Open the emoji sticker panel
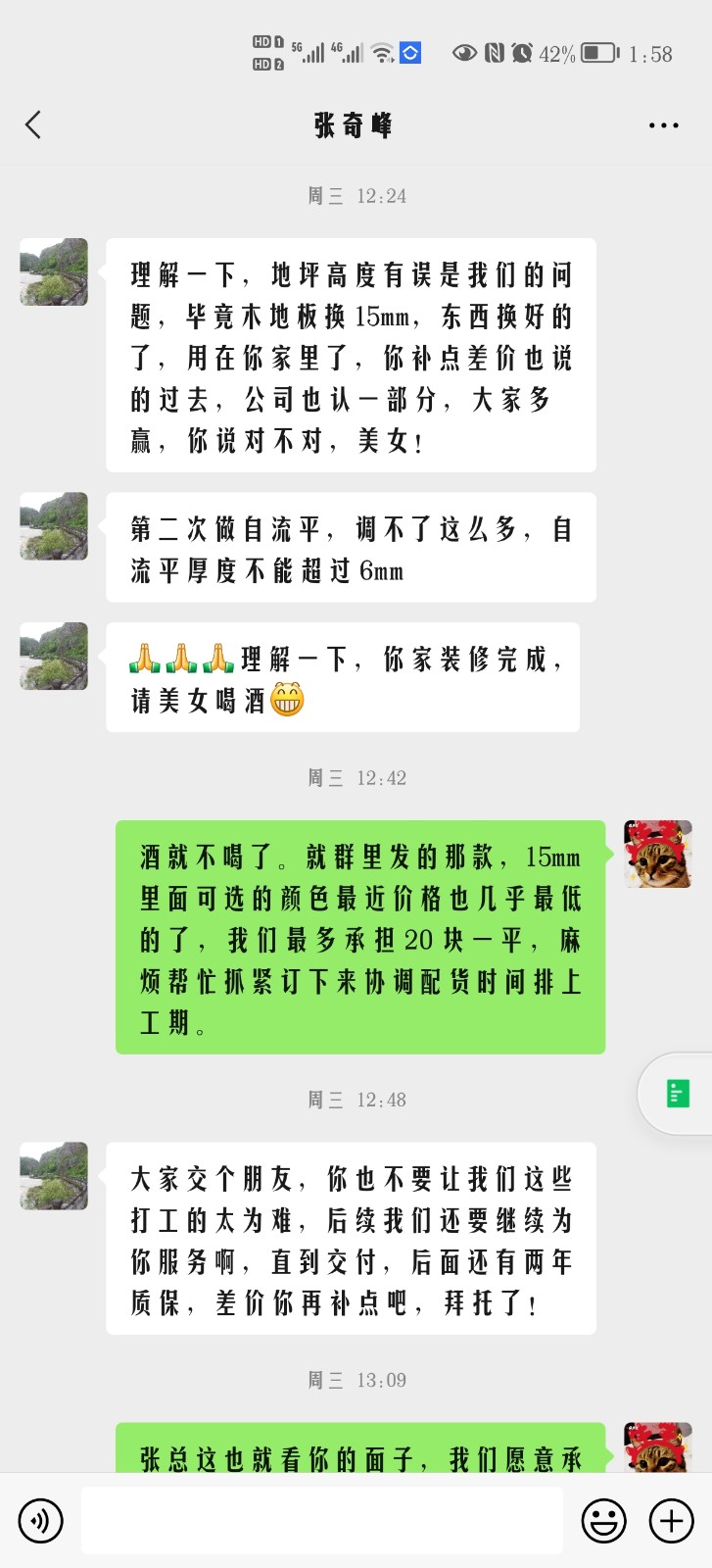Screen dimensions: 712x1568 click(603, 1521)
